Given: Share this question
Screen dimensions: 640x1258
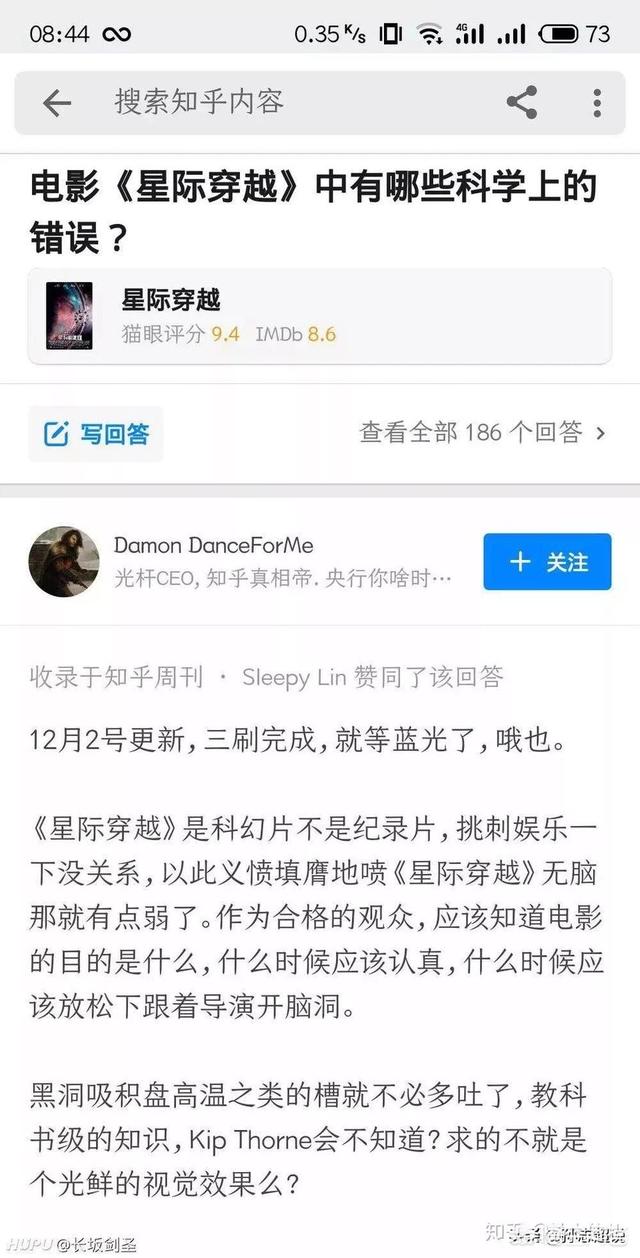Looking at the screenshot, I should (x=522, y=102).
